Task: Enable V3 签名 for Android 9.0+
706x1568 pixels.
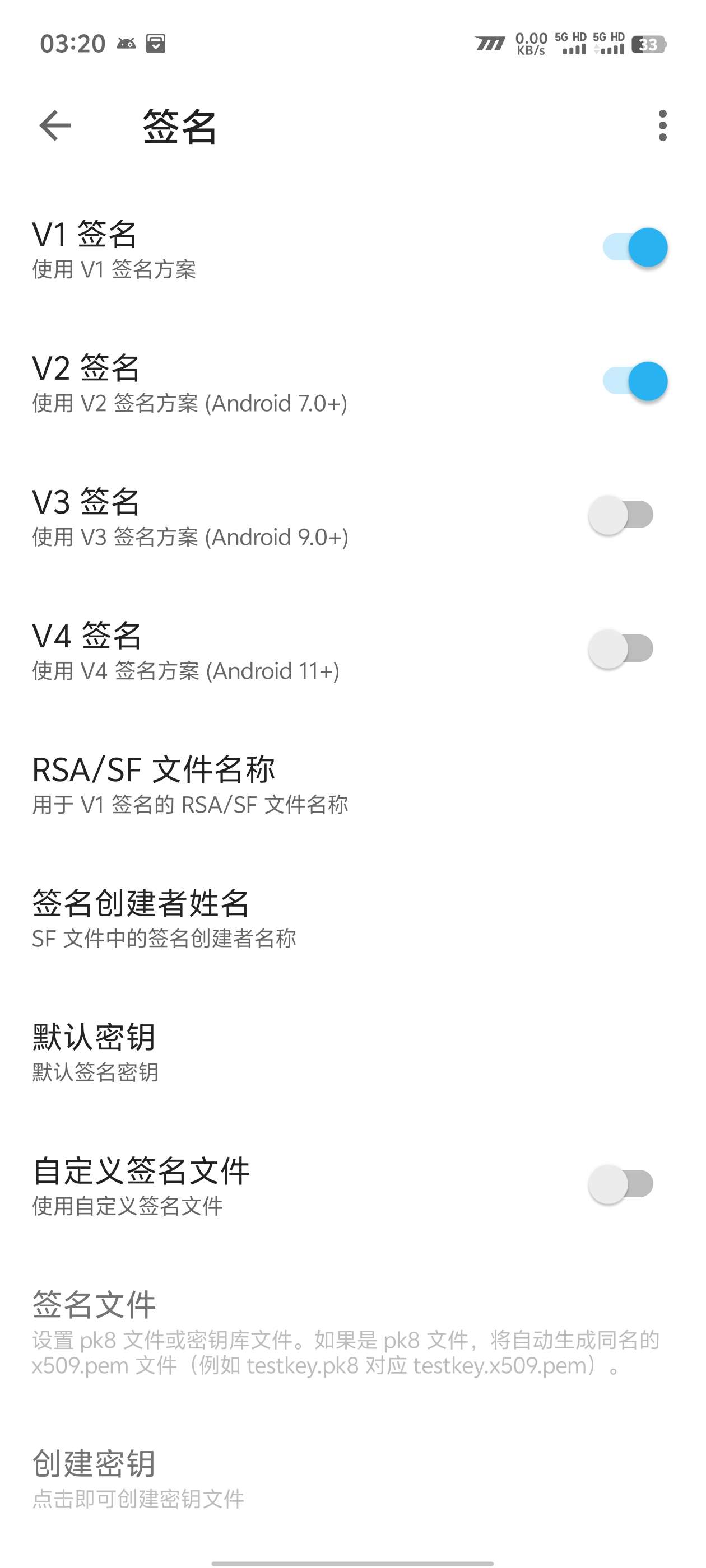Action: click(621, 515)
